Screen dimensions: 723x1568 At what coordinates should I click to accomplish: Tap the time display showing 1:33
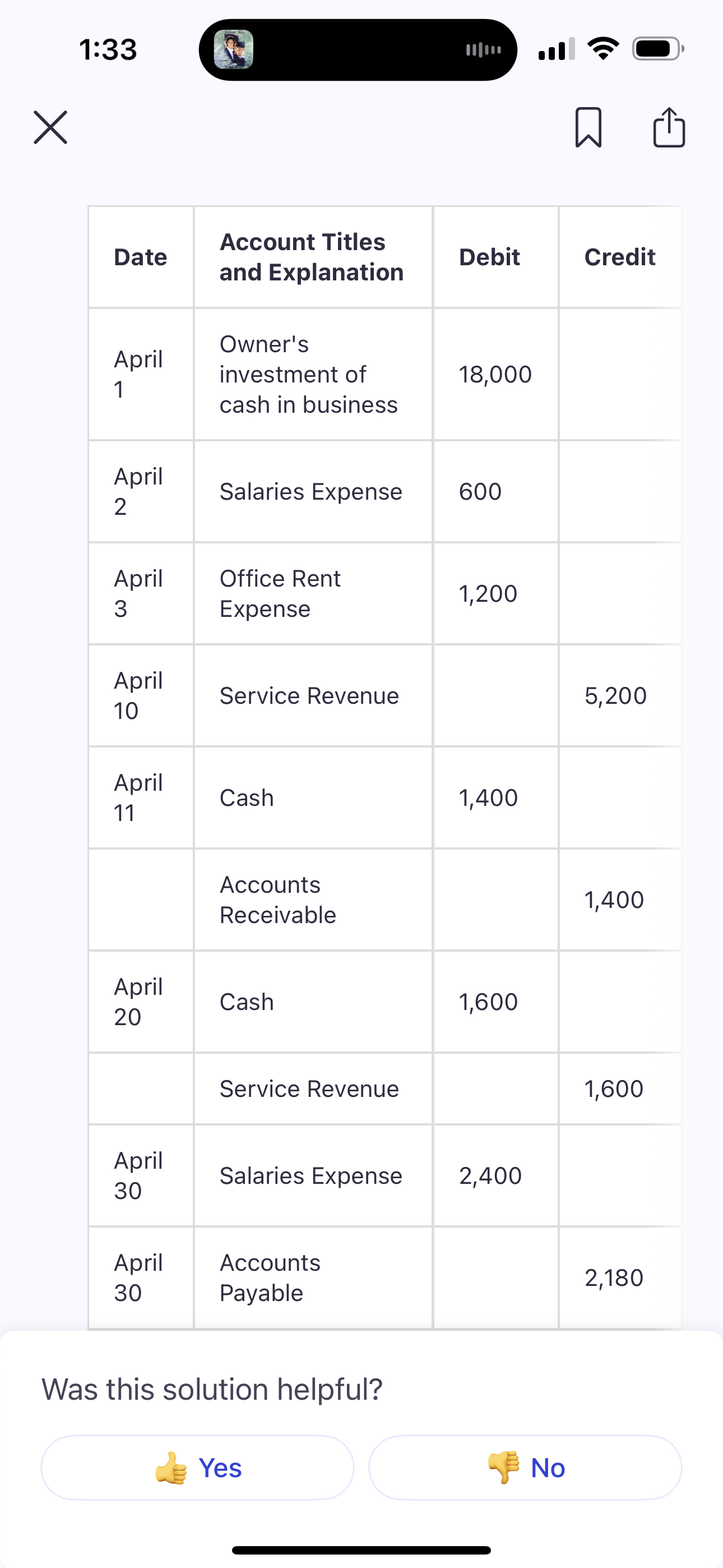(x=108, y=50)
